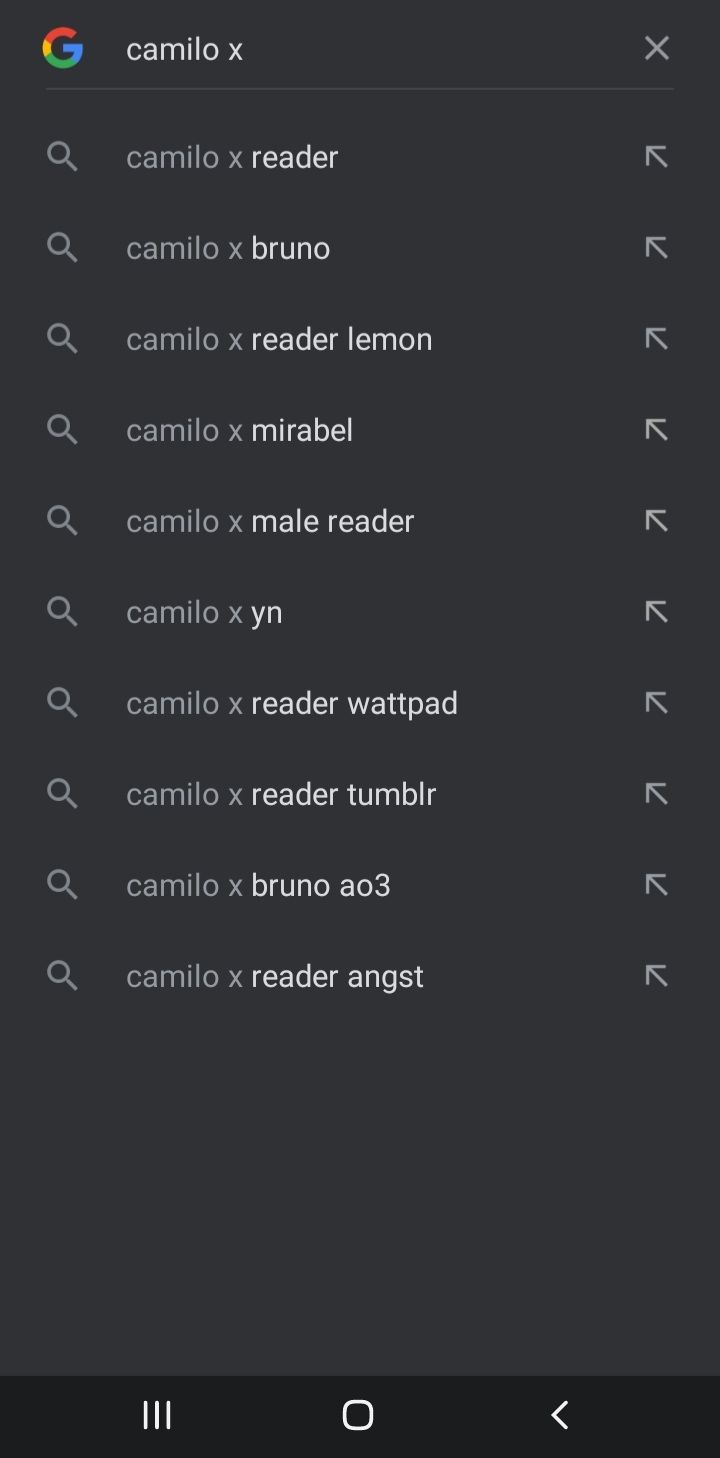Go back using the system back button
This screenshot has width=720, height=1458.
[560, 1415]
